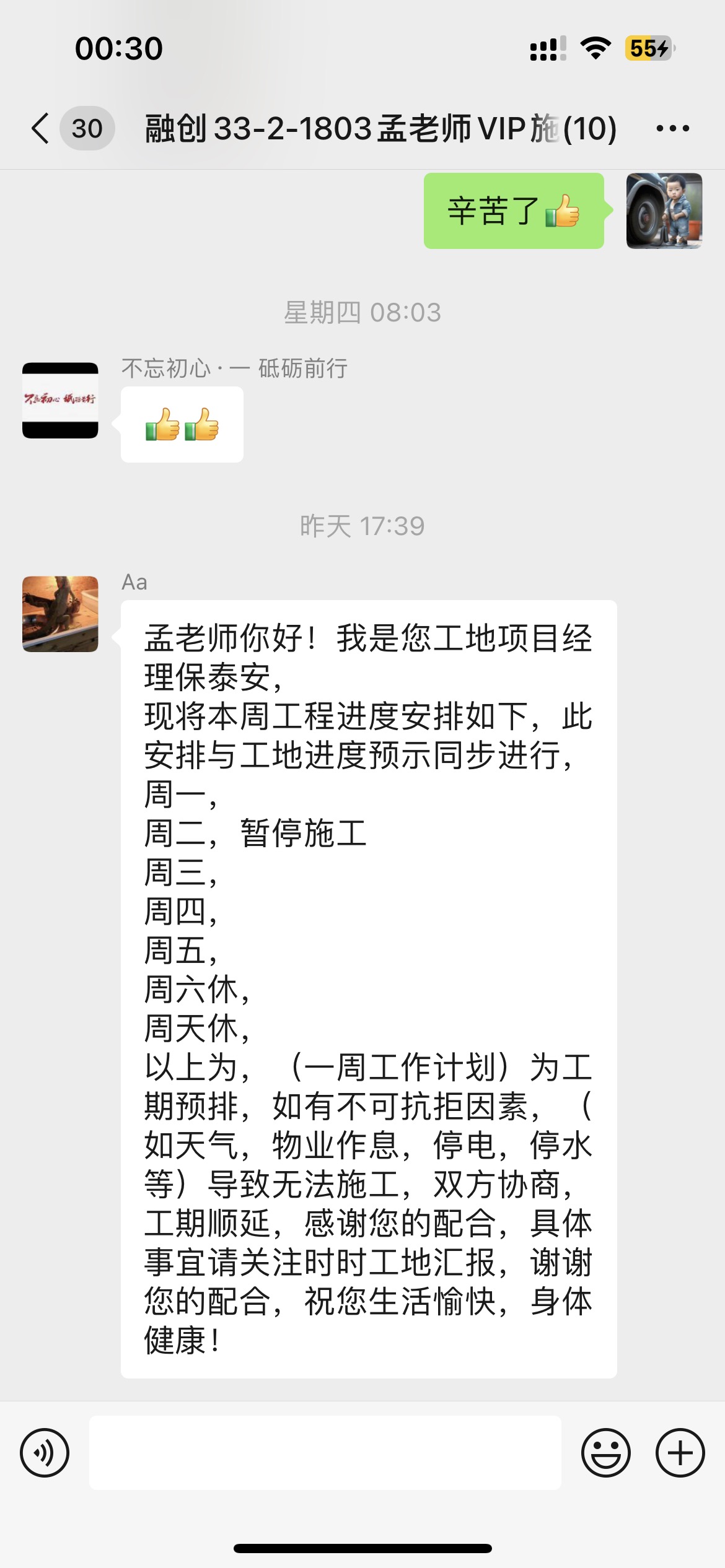Open the emoji sticker panel
The image size is (725, 1568).
tap(605, 1453)
